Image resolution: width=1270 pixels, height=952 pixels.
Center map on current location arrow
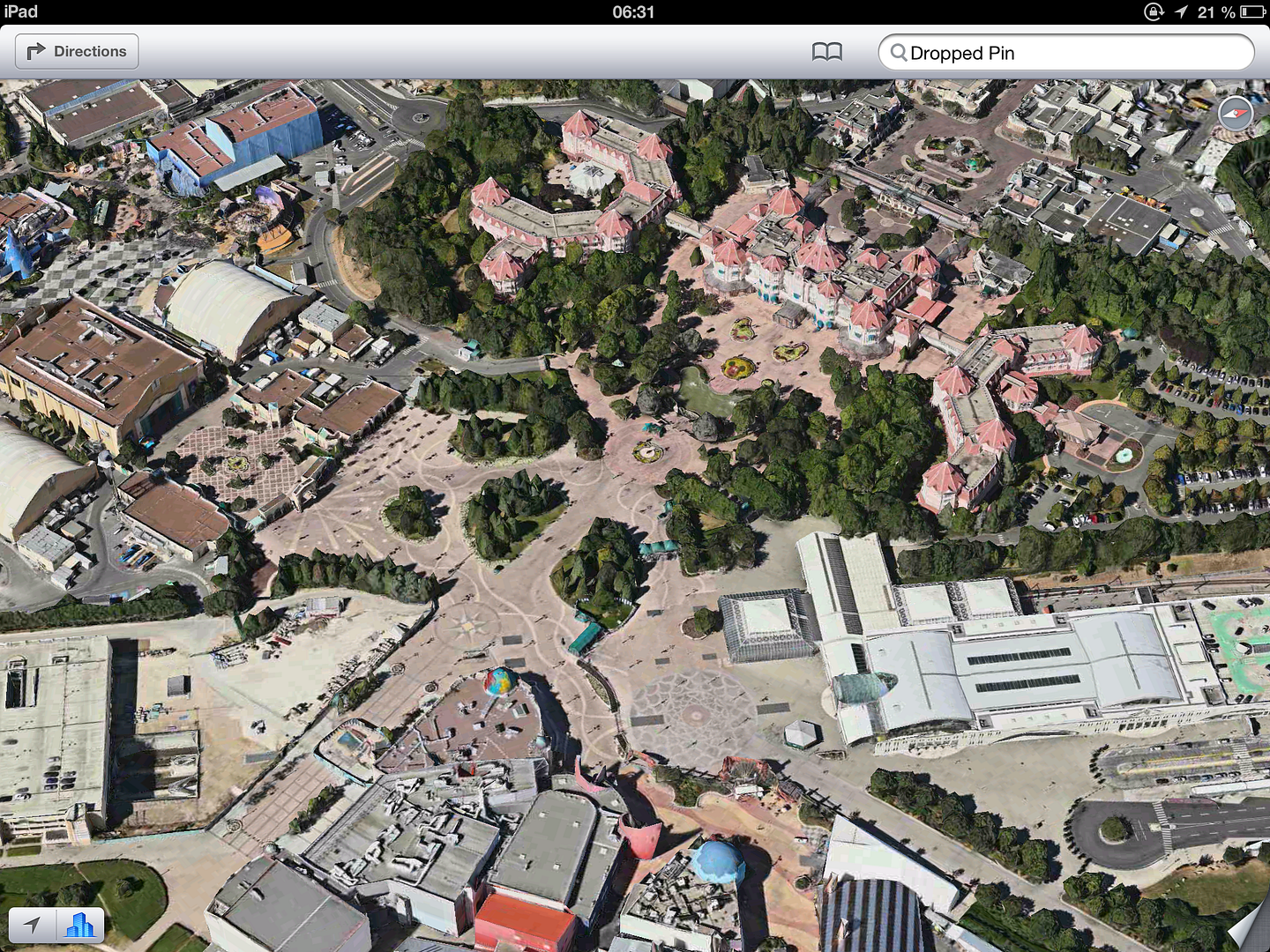pos(33,925)
